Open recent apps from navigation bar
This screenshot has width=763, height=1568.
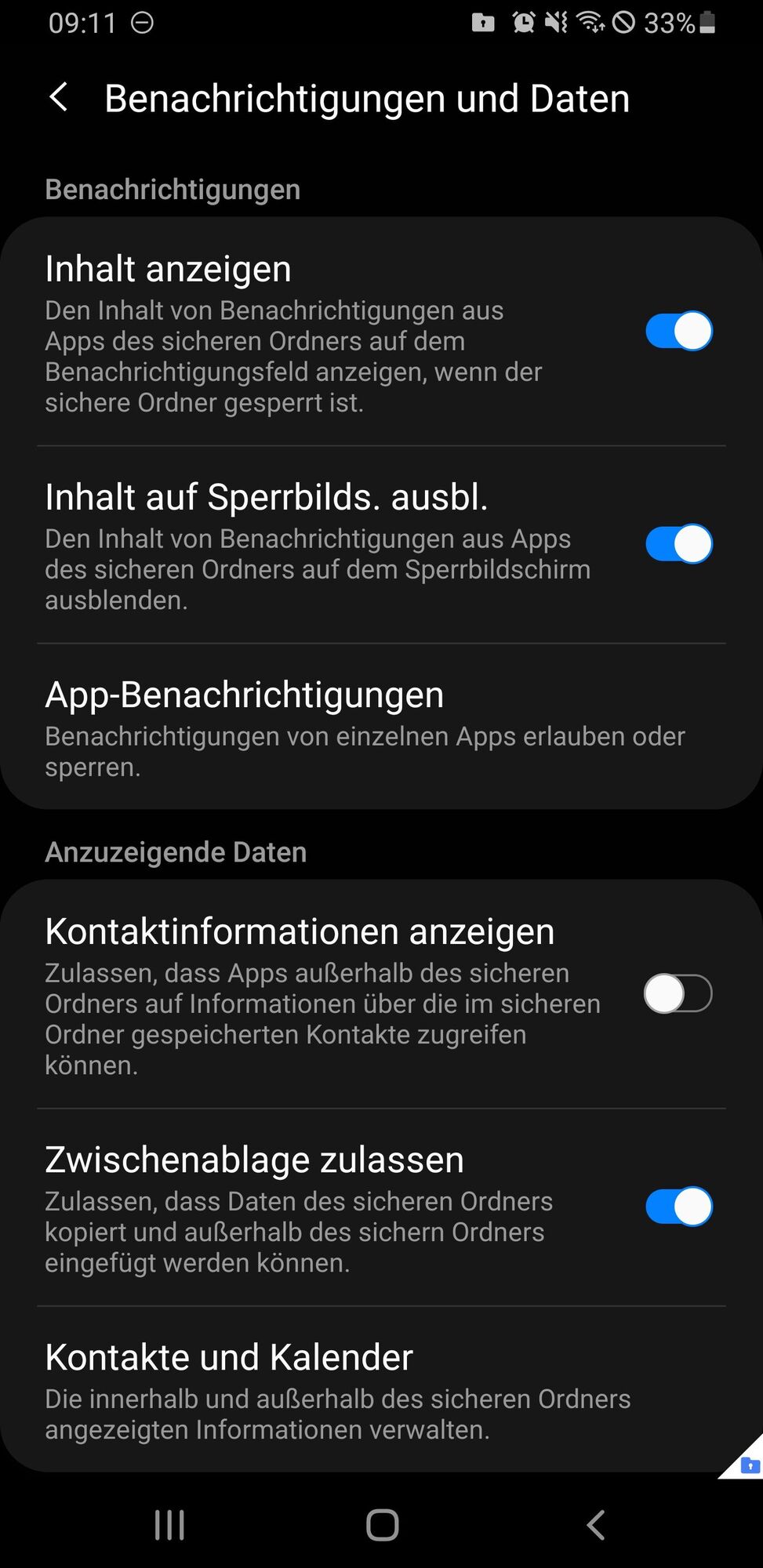169,1526
